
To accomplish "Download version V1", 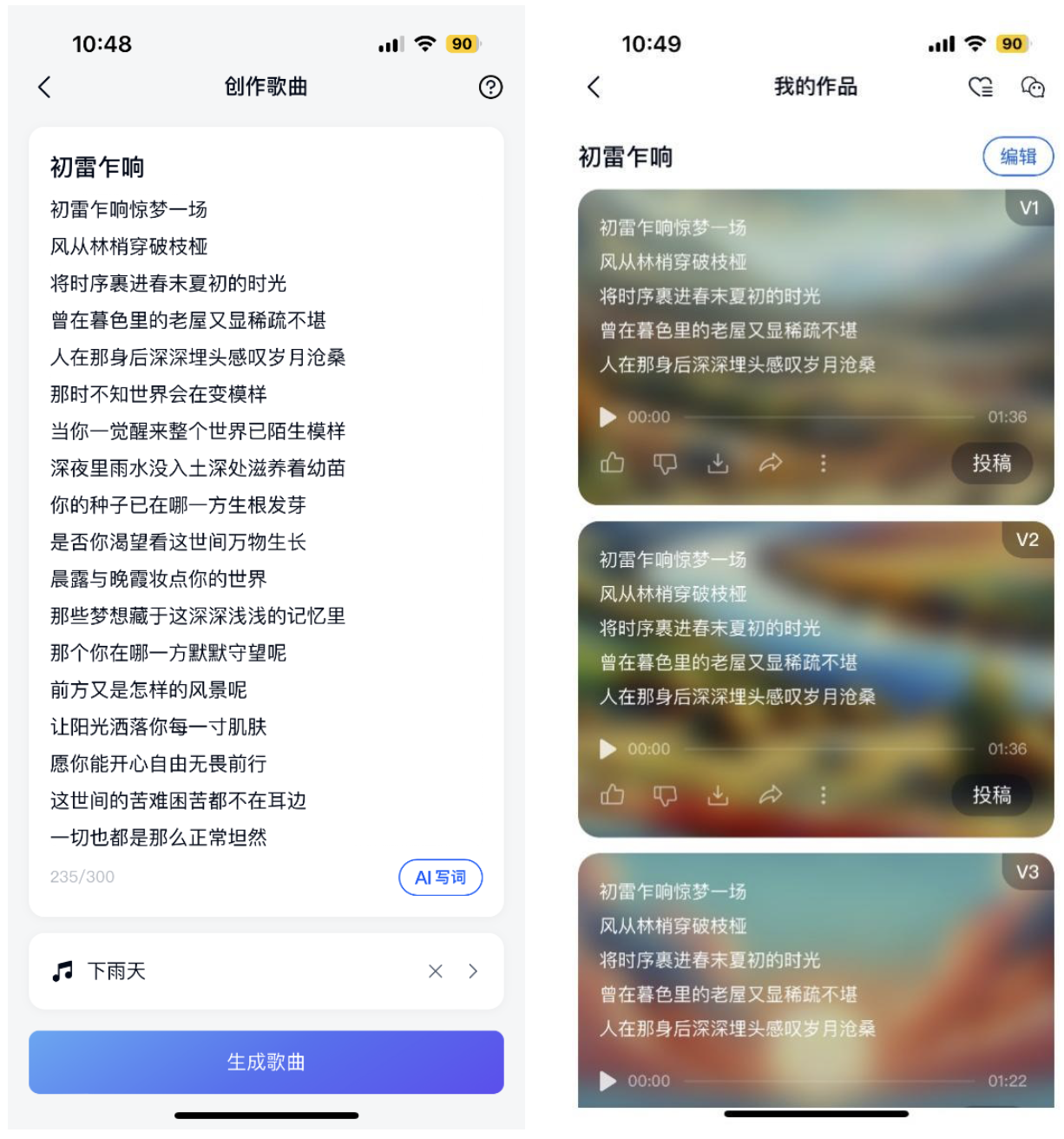I will point(718,464).
